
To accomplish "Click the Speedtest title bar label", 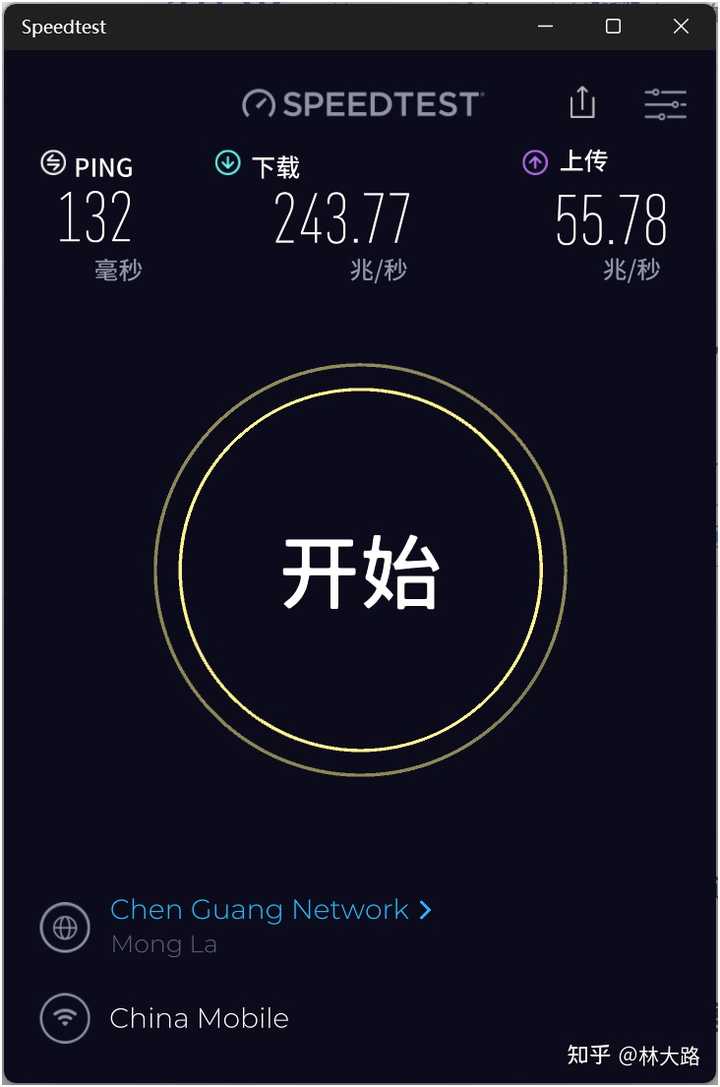I will [62, 27].
